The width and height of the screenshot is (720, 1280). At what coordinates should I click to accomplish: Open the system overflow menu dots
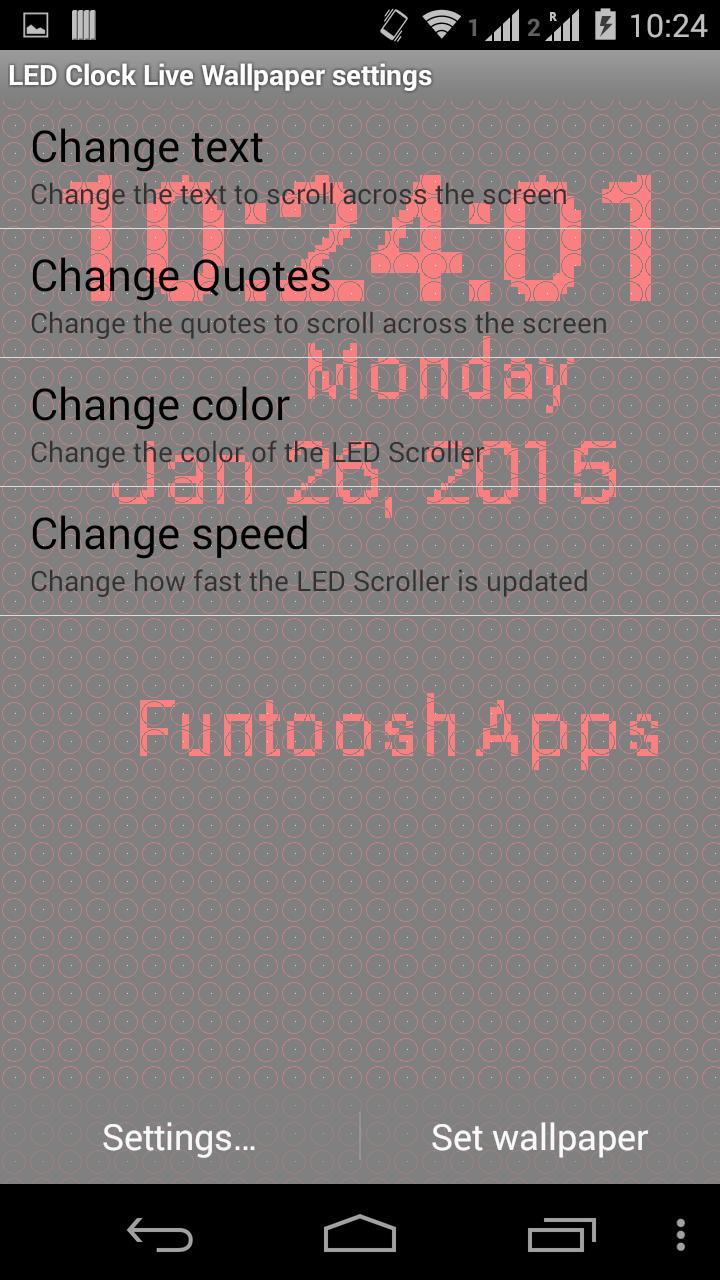(681, 1234)
